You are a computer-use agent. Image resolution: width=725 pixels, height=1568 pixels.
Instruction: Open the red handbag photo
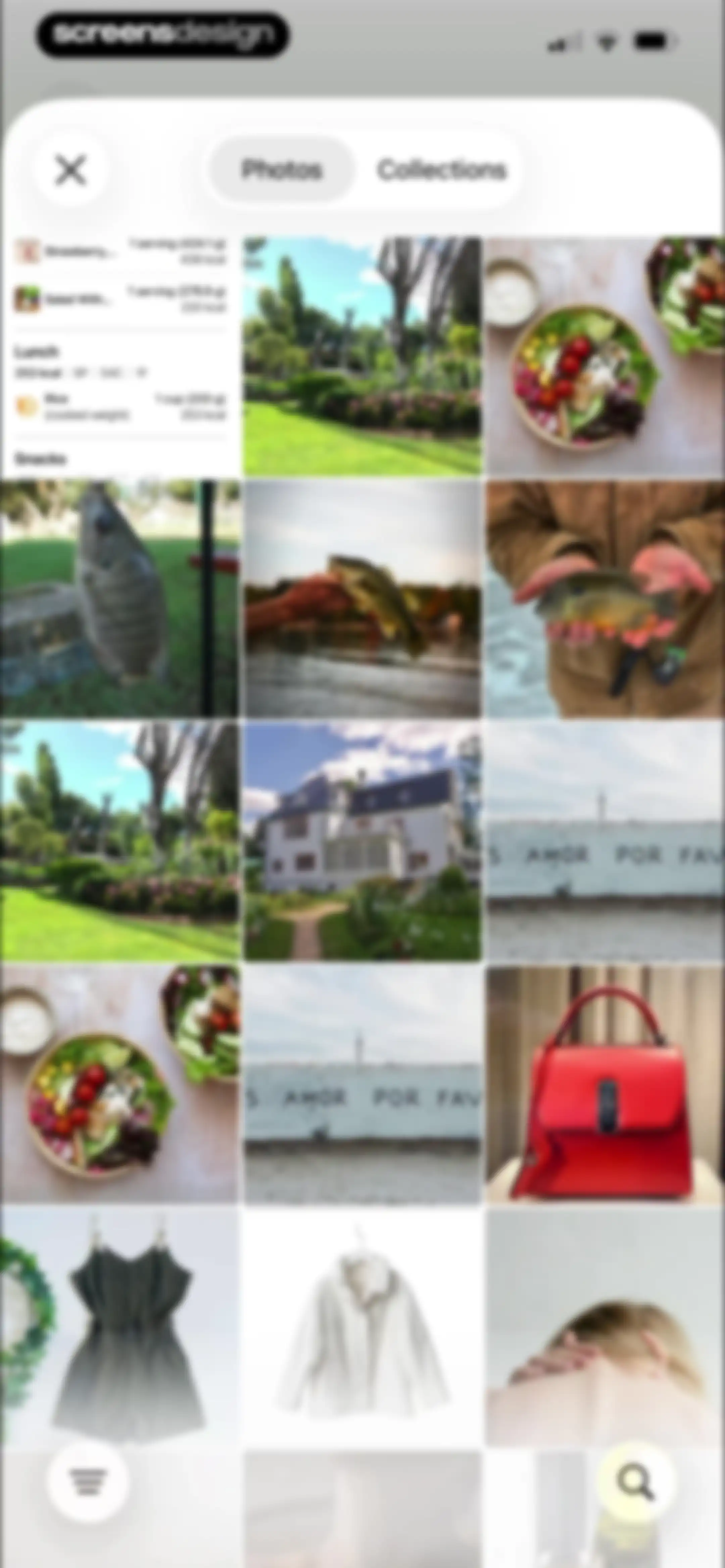(606, 1084)
